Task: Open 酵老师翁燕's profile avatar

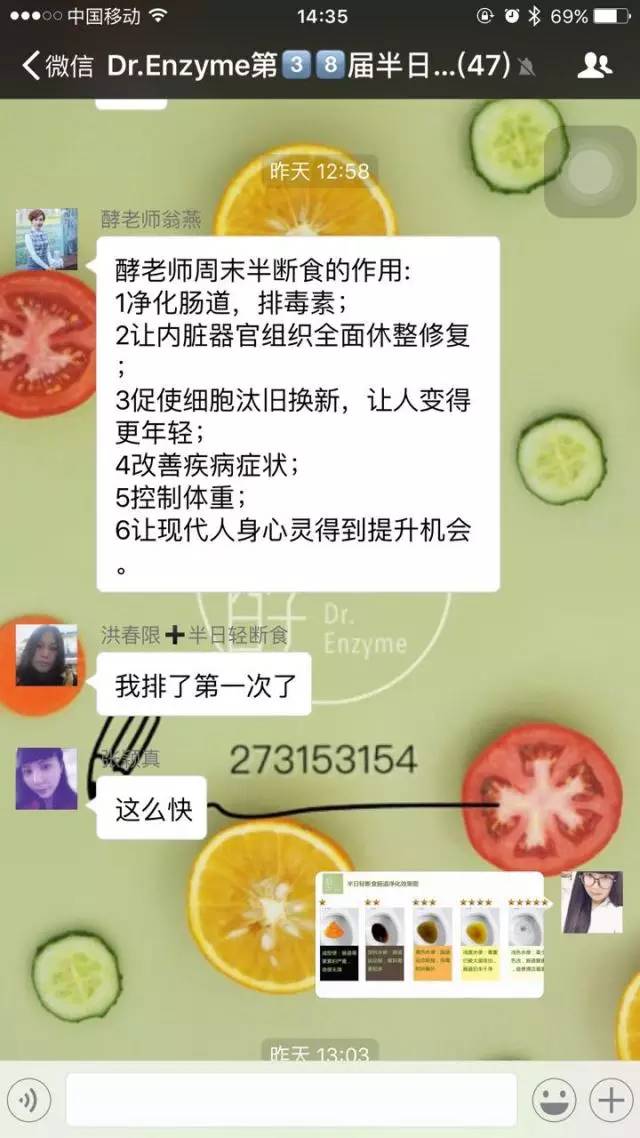Action: click(47, 240)
